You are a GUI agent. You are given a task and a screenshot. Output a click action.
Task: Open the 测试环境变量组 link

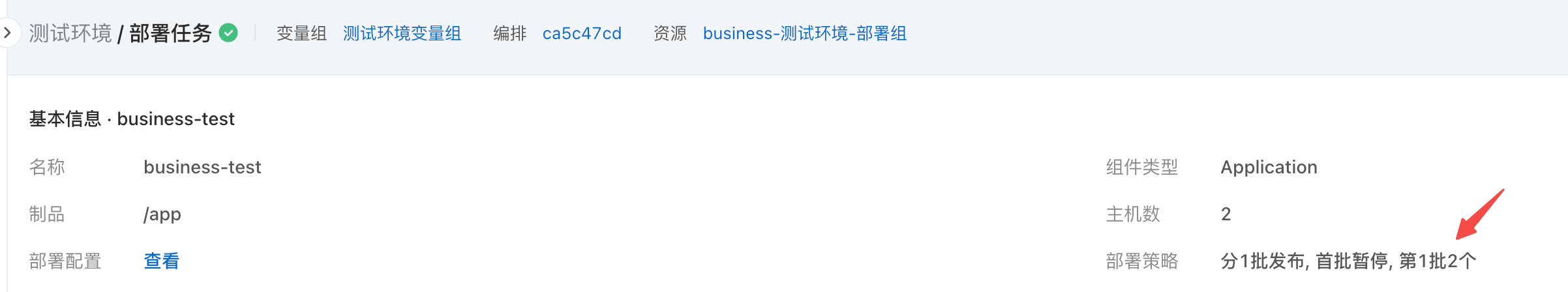402,33
